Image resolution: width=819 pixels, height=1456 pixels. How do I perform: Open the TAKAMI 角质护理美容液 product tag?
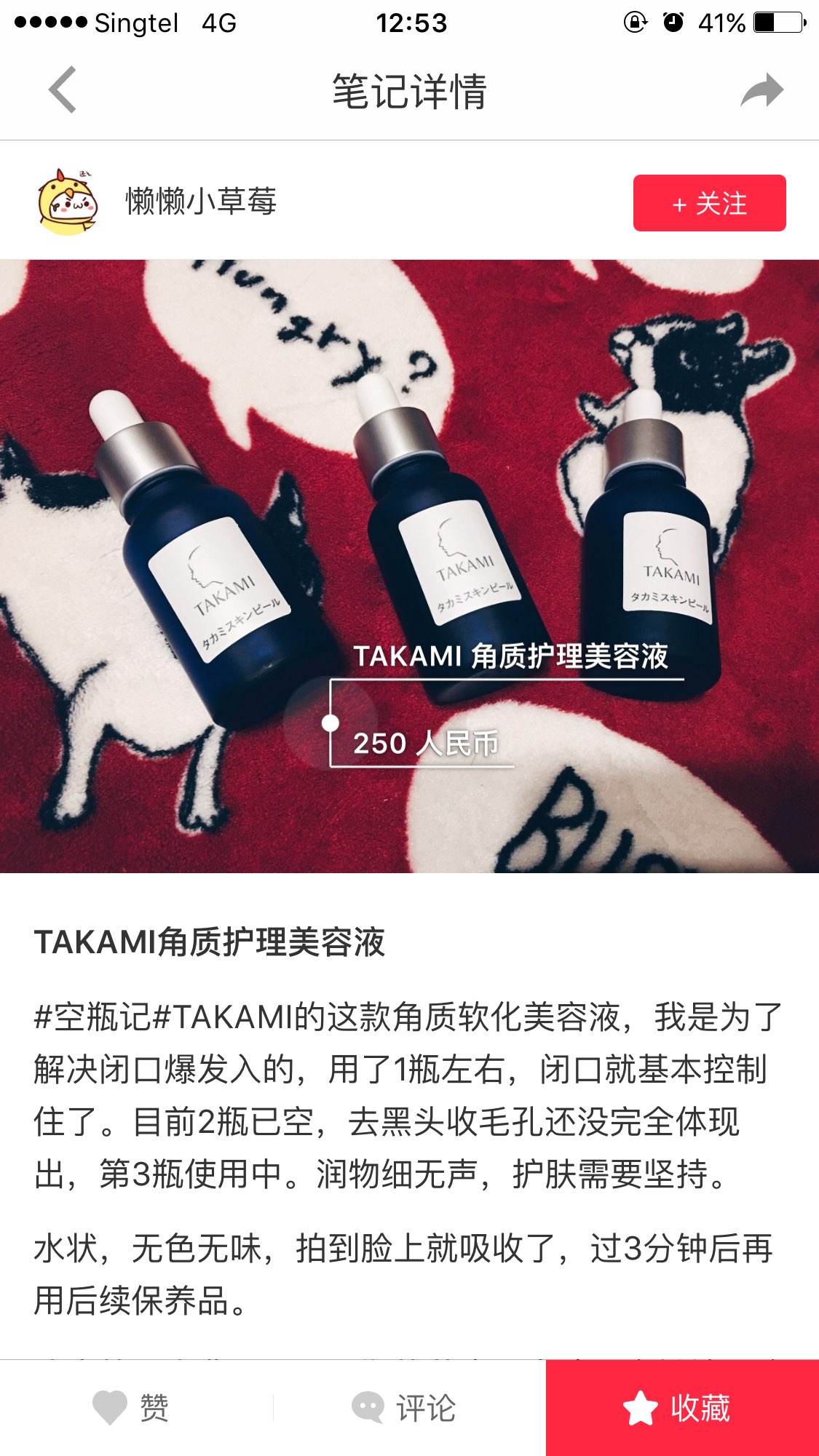coord(510,656)
